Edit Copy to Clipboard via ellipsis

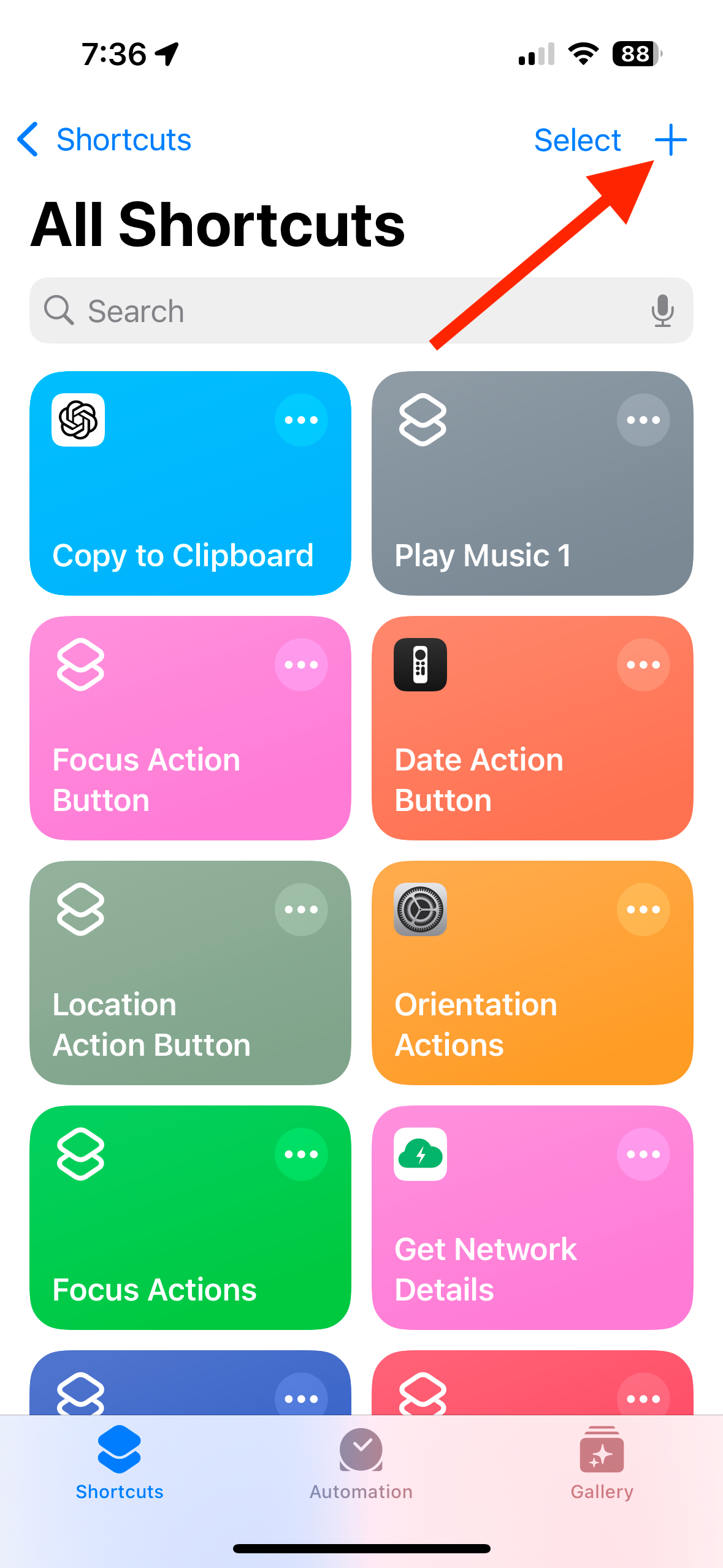click(301, 420)
